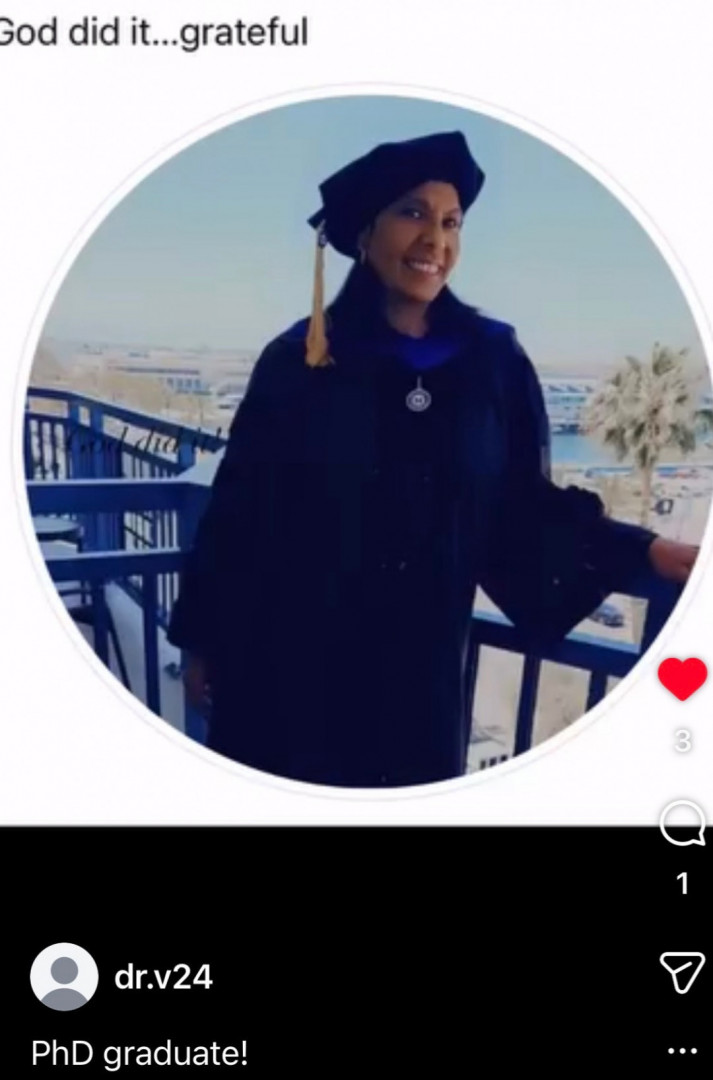Open the comments bubble
Screen dimensions: 713x1080
(x=682, y=825)
